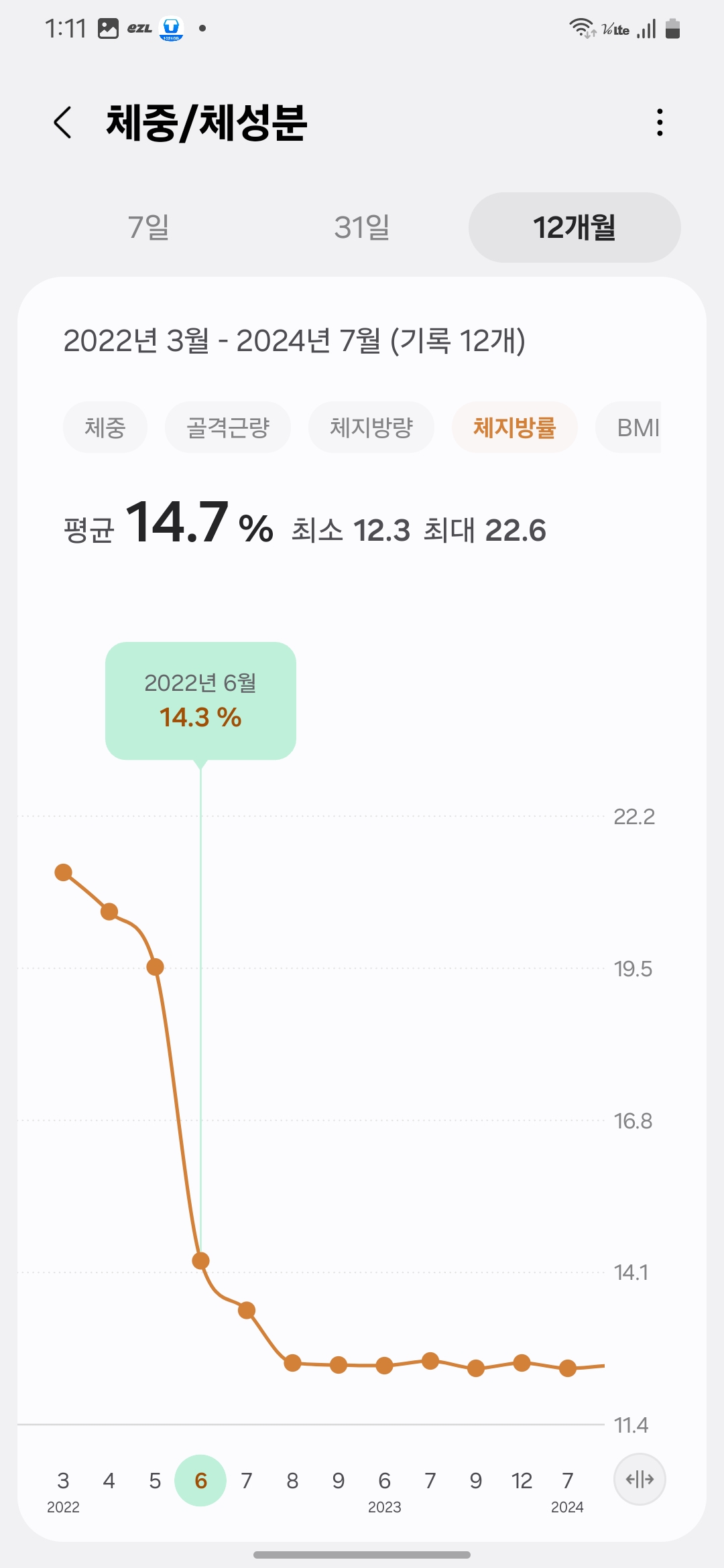Select the 체중 chip
The height and width of the screenshot is (1568, 724).
click(x=105, y=427)
